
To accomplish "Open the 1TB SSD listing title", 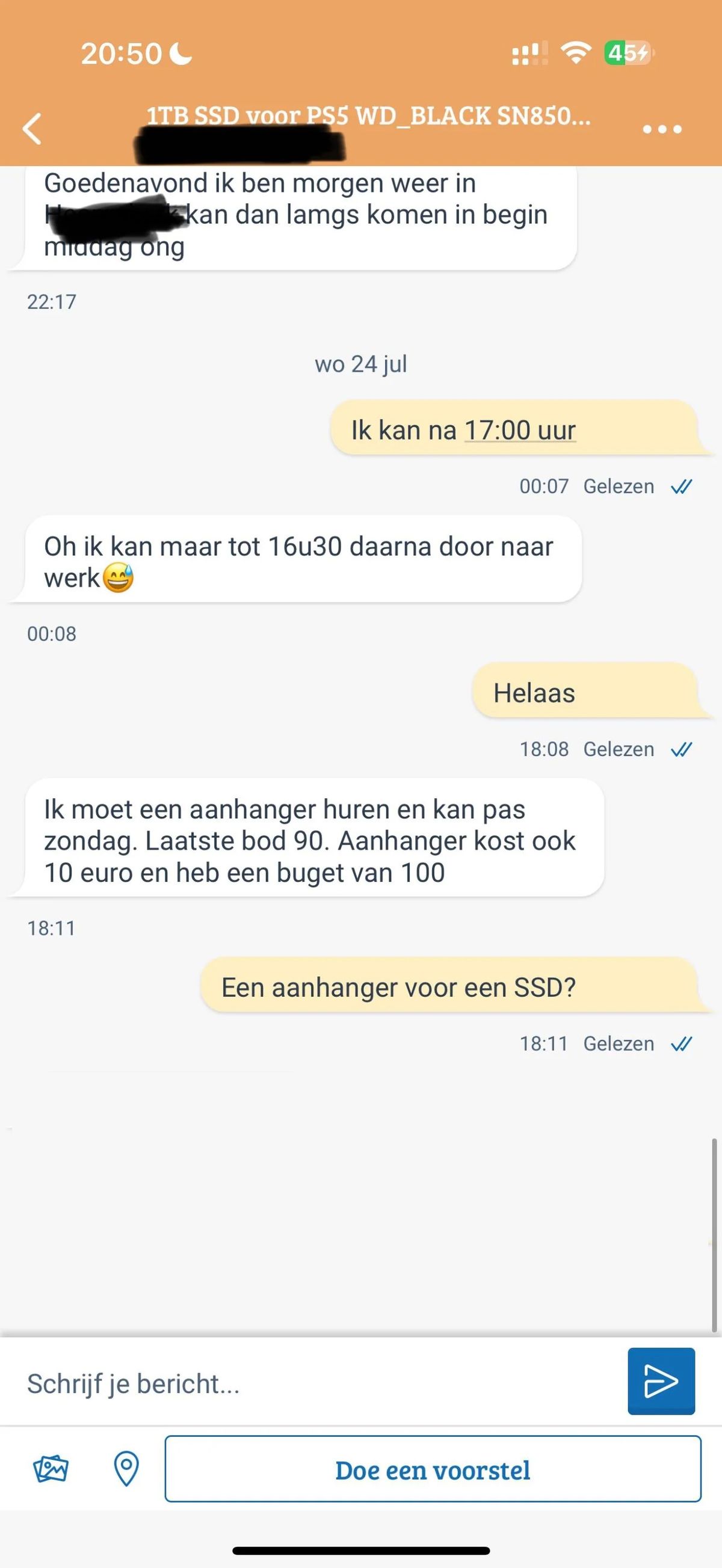I will point(368,115).
